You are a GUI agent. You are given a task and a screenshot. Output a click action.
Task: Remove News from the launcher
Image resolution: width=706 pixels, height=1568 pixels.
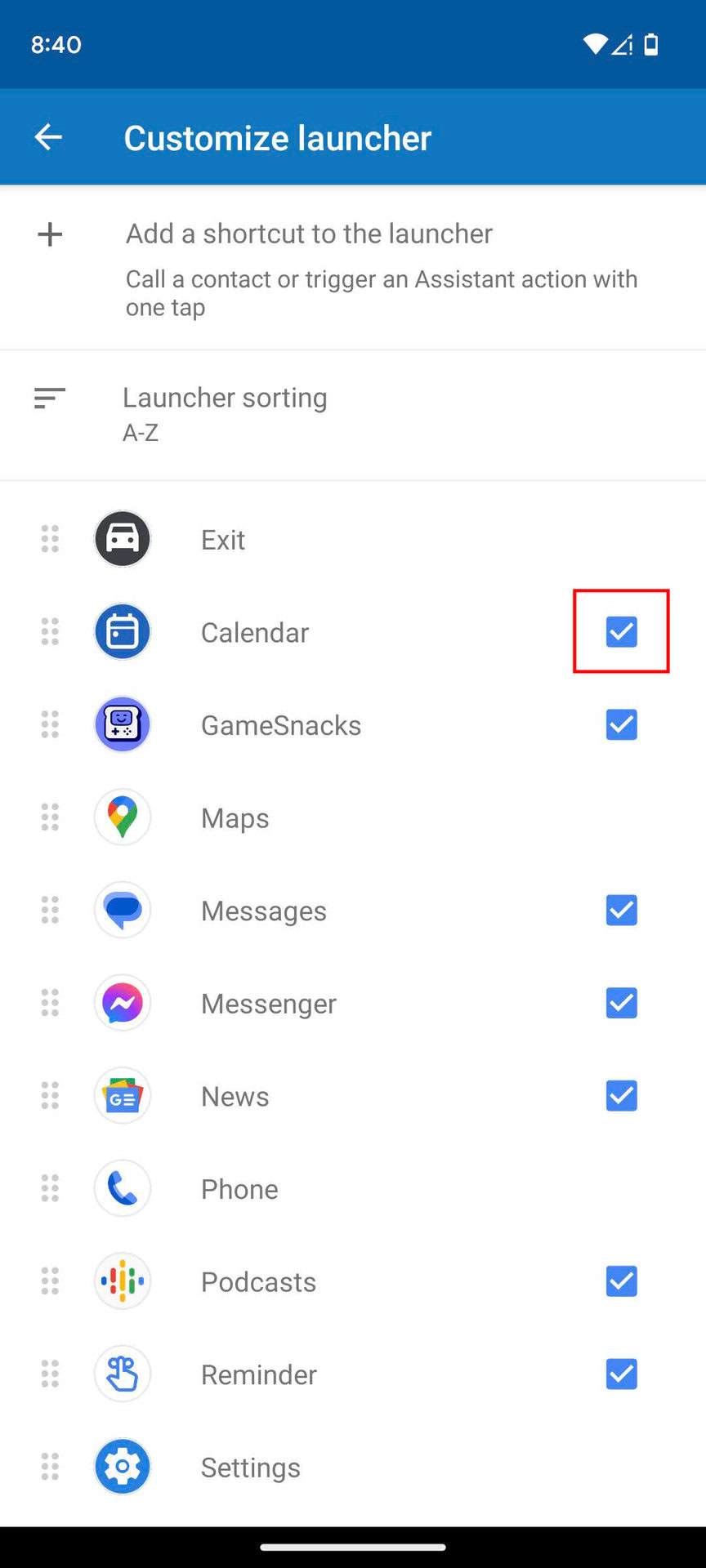pos(621,1095)
